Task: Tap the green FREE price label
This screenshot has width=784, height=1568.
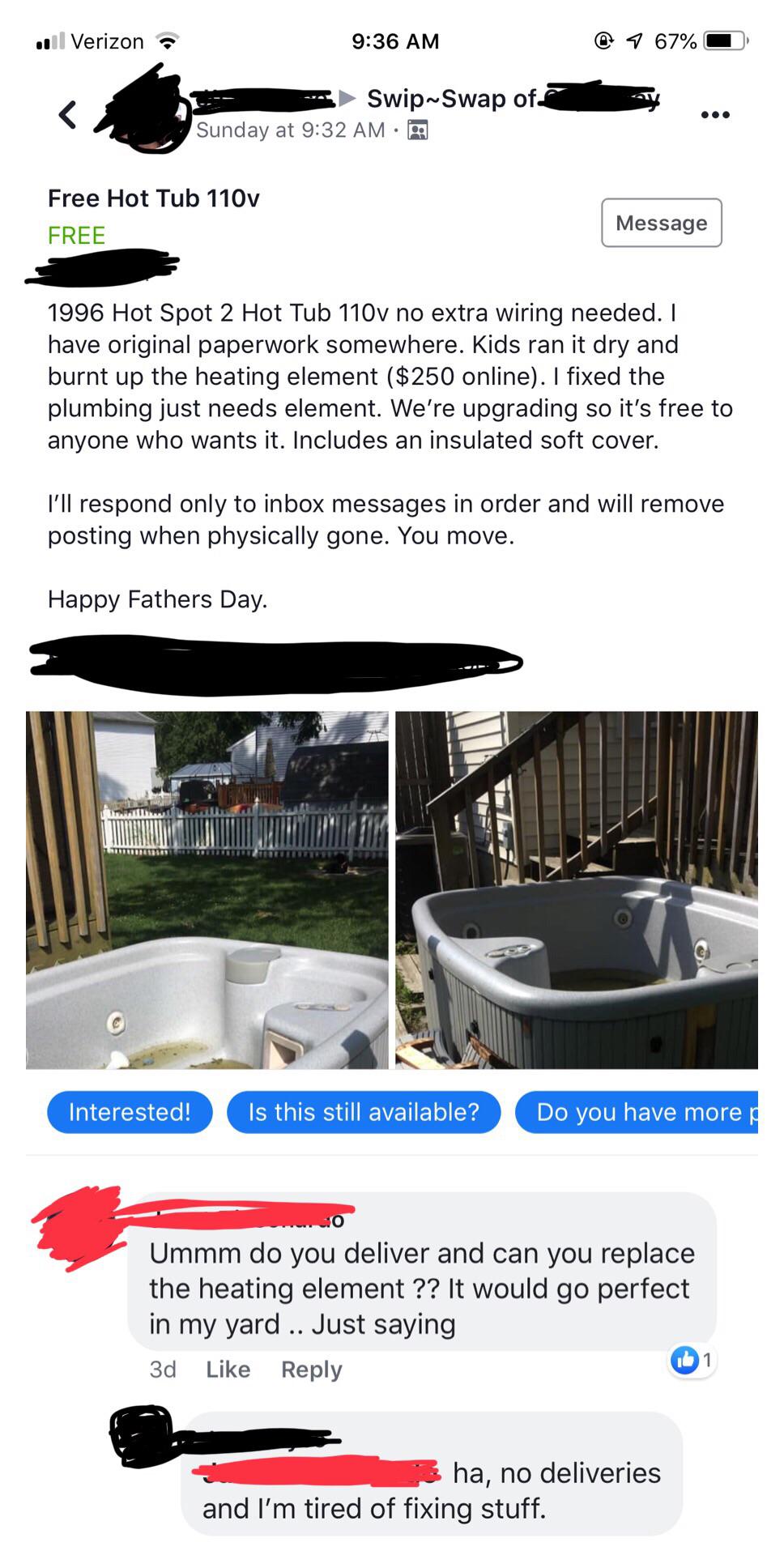Action: 76,236
